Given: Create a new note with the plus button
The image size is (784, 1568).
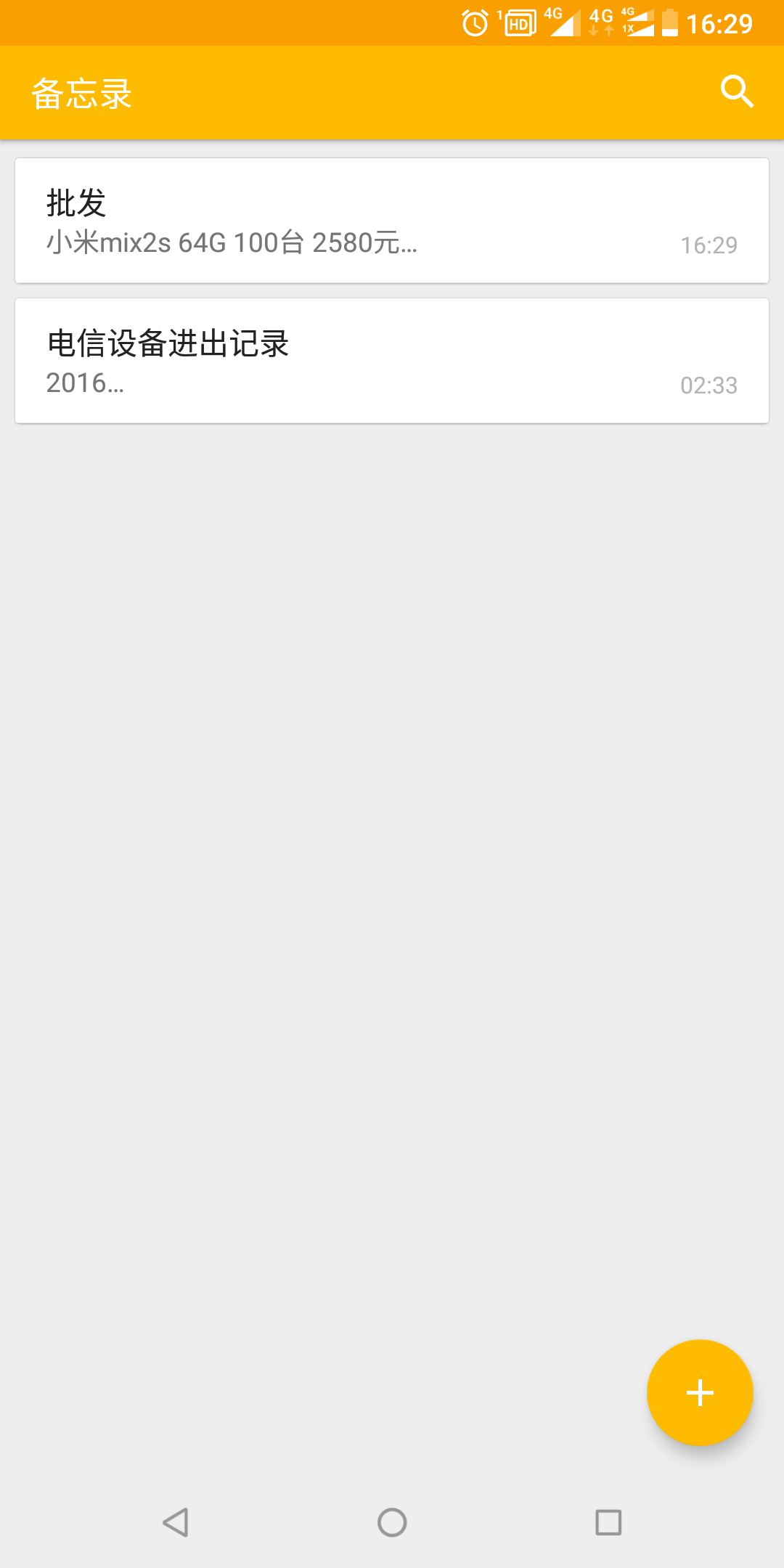Looking at the screenshot, I should (x=700, y=1392).
